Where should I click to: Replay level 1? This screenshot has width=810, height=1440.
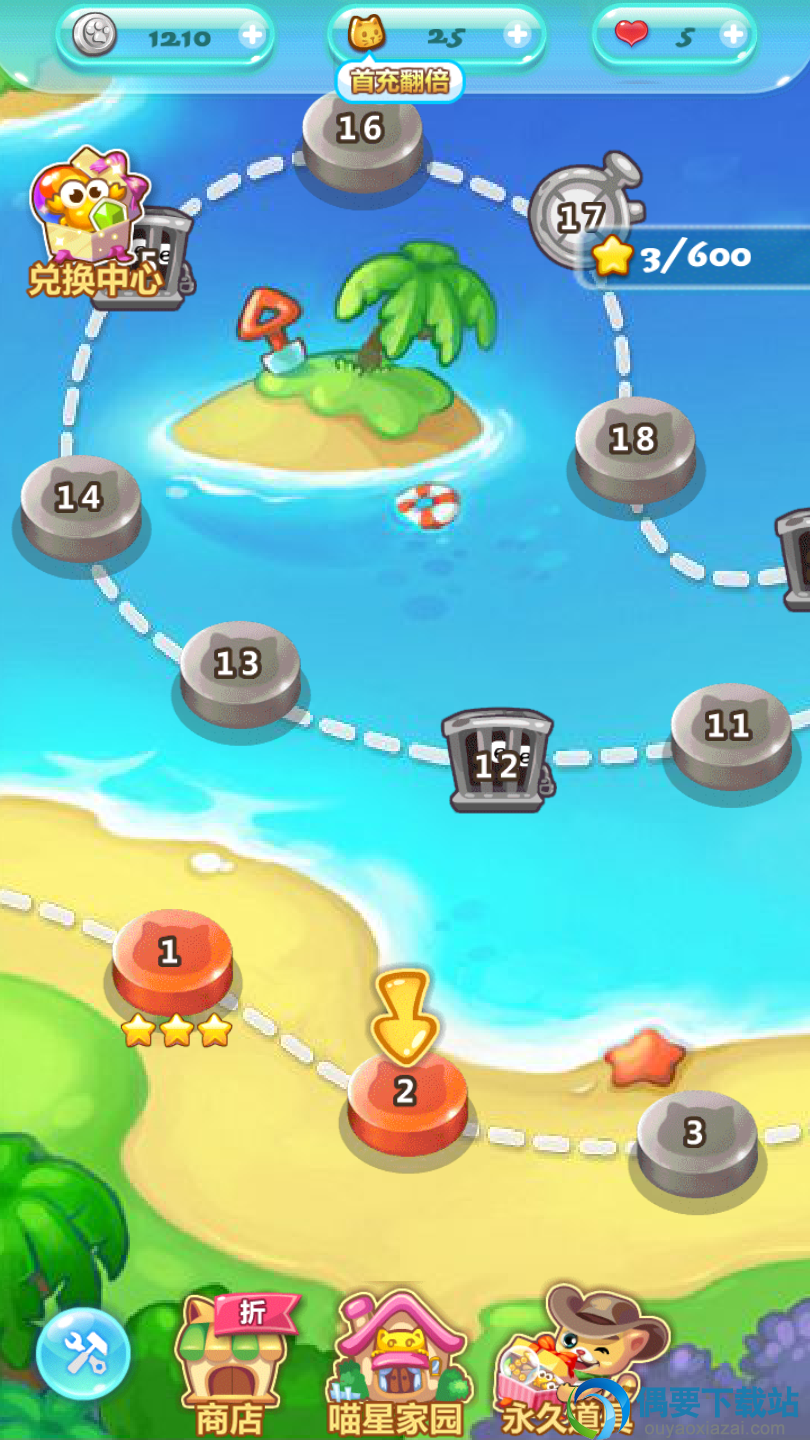click(171, 955)
